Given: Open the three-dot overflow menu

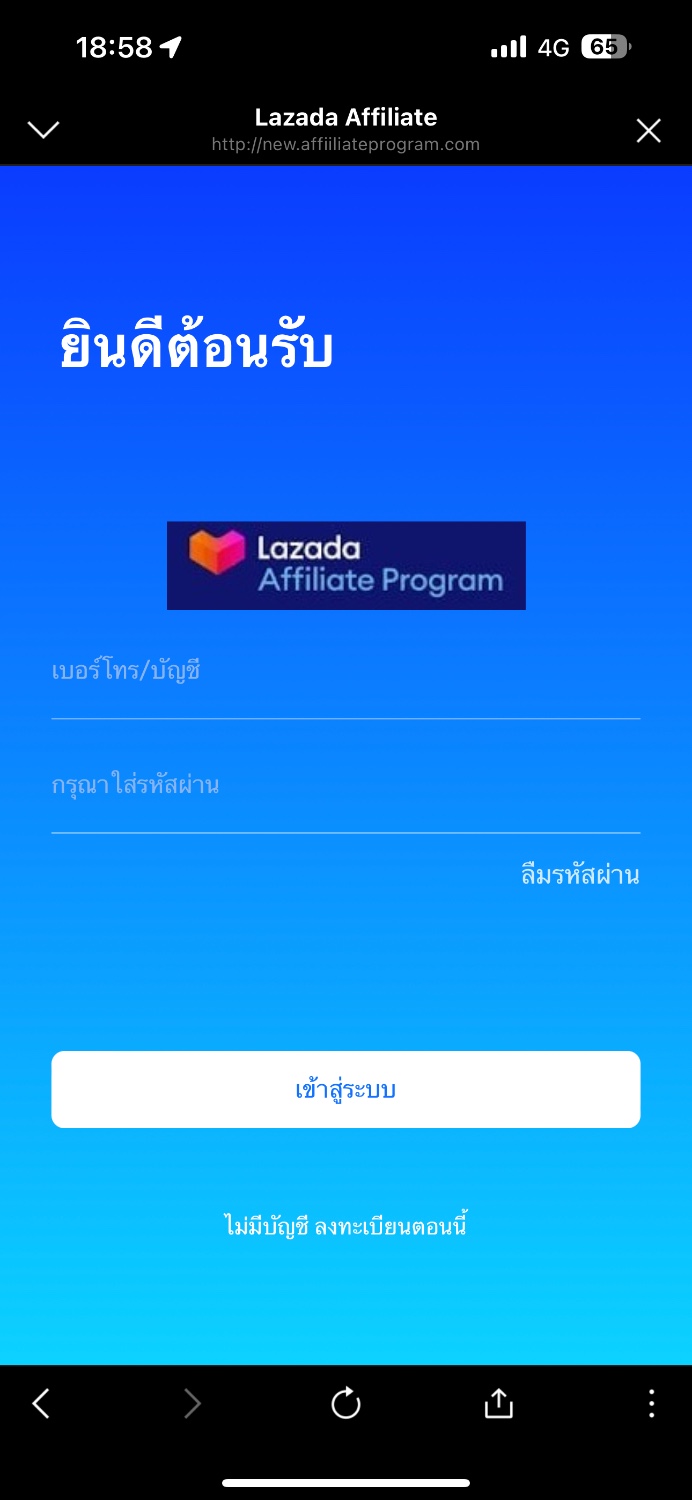Looking at the screenshot, I should [651, 1404].
